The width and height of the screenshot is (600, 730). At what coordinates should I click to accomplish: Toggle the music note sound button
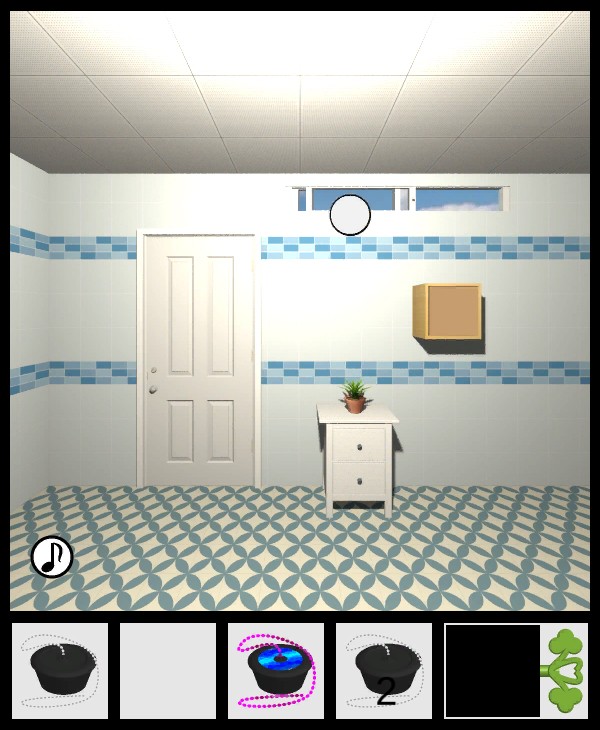[52, 557]
